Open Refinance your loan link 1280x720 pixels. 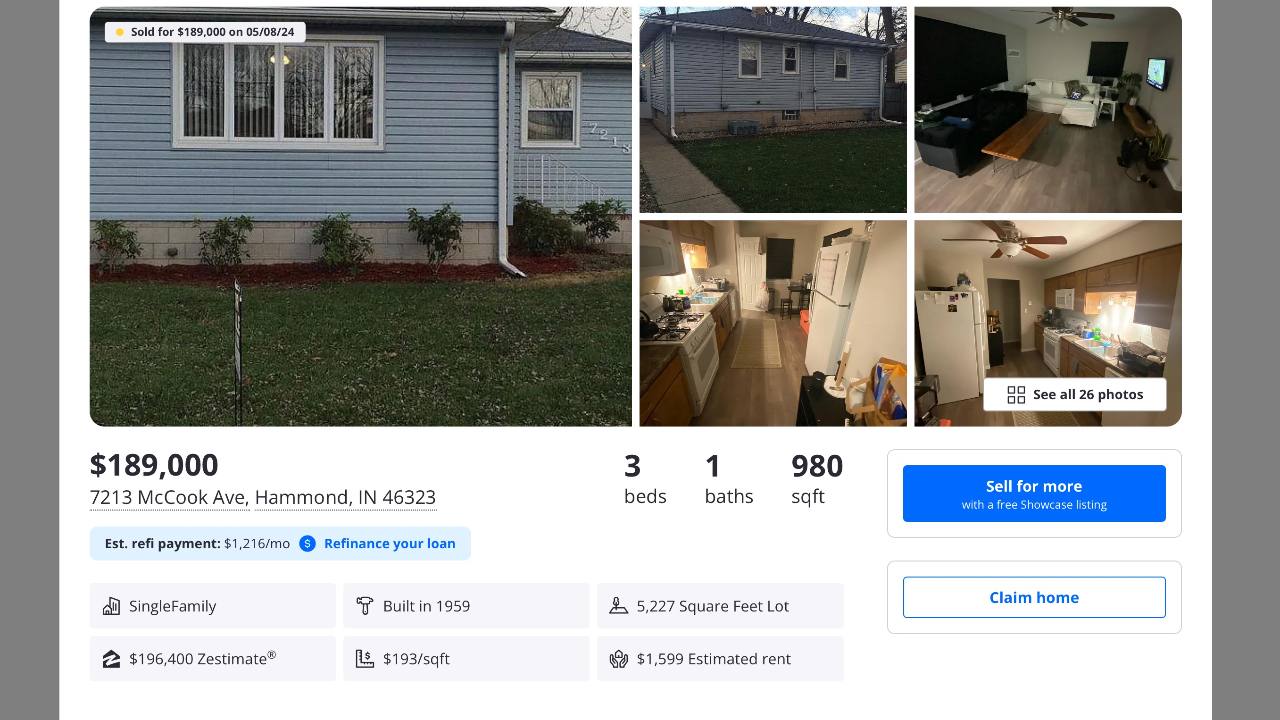389,544
